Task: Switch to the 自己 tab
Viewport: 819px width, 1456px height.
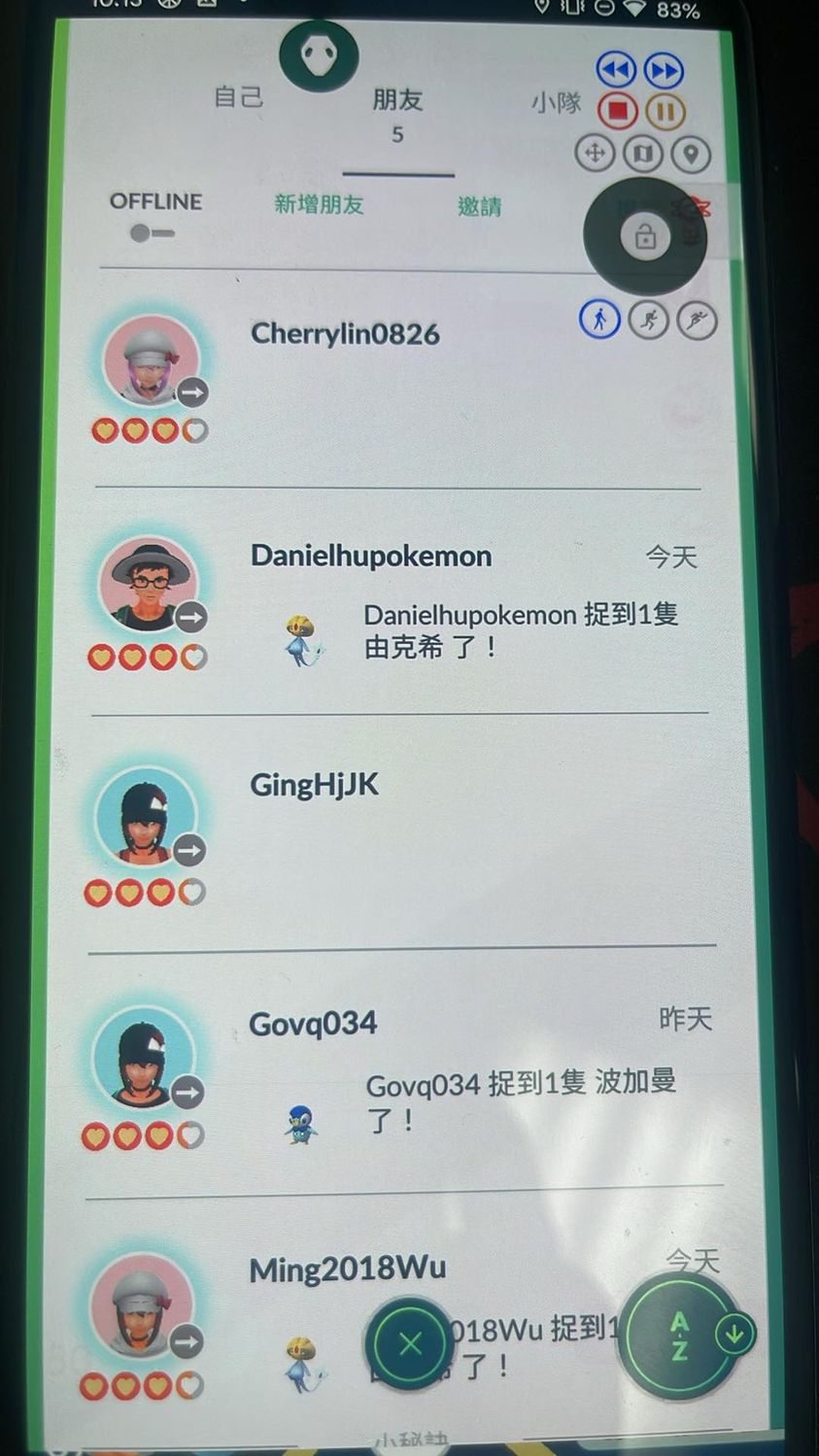Action: click(x=239, y=97)
